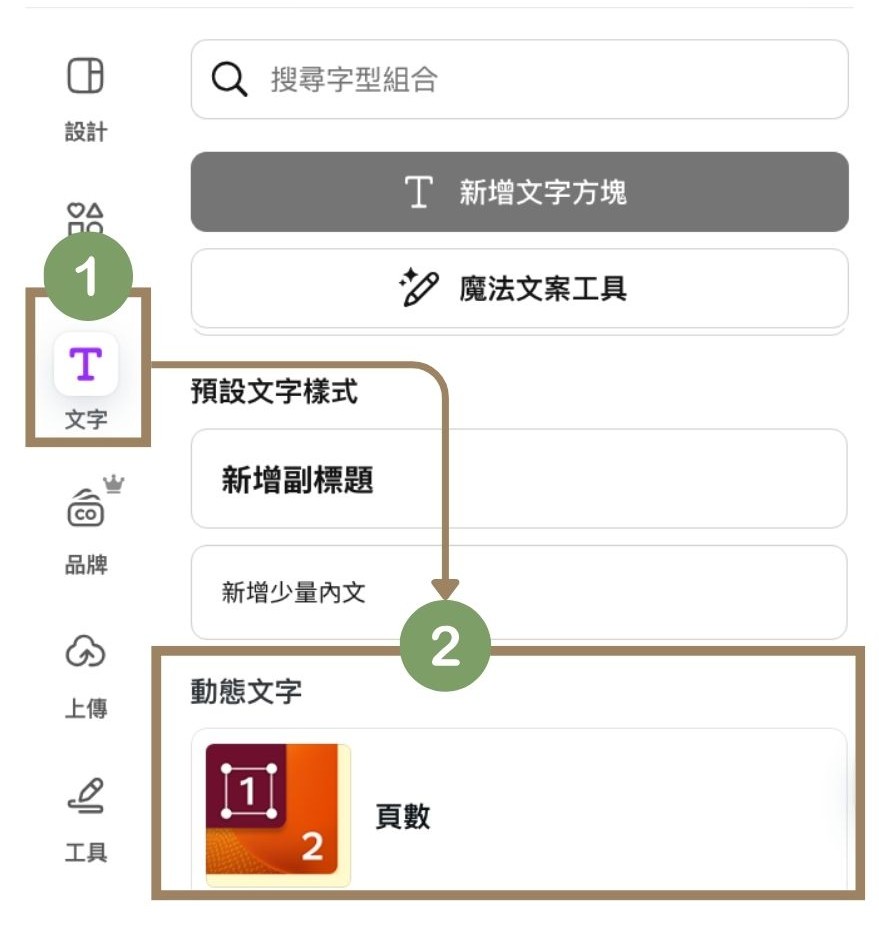
Task: Add the 頁數 page number dynamic text
Action: pyautogui.click(x=518, y=815)
